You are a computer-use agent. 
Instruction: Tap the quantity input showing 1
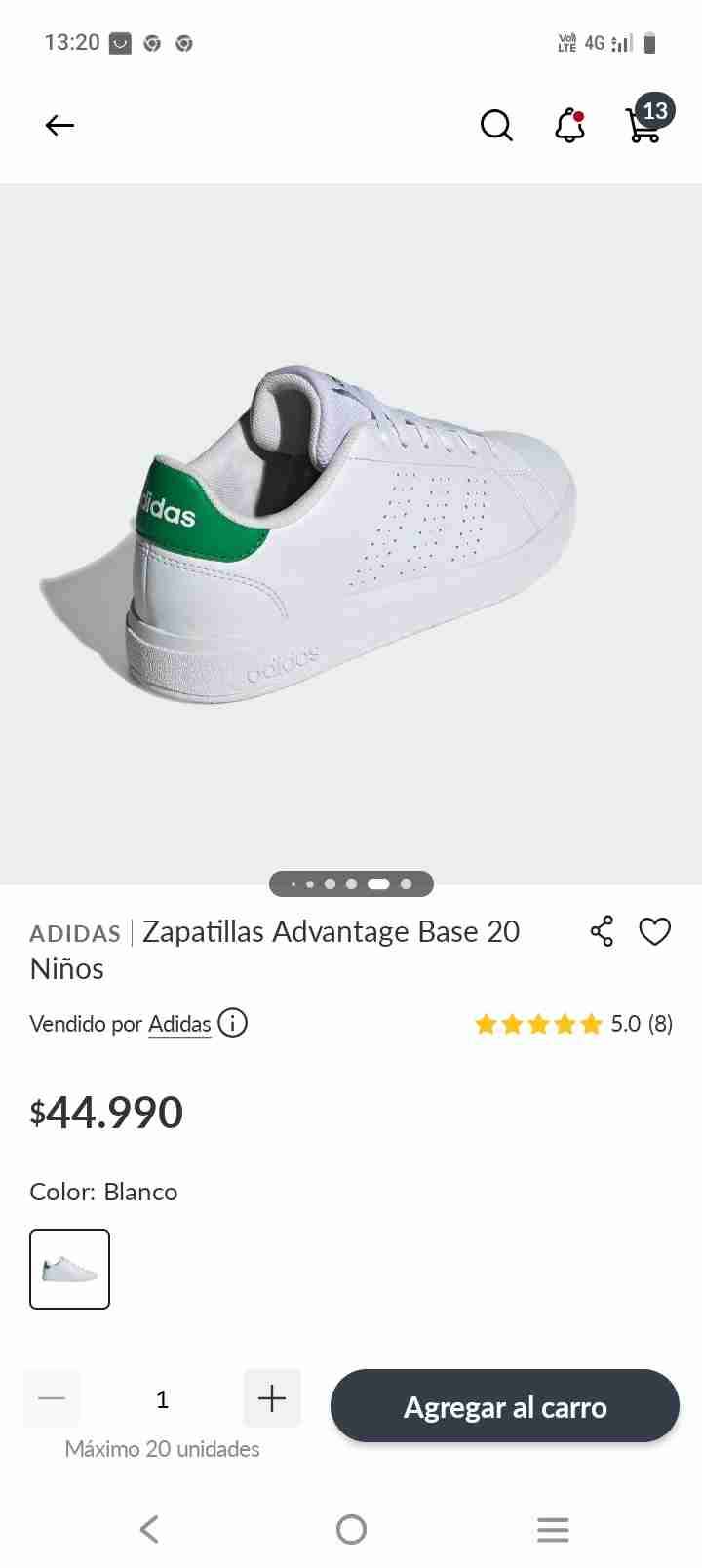[162, 1397]
